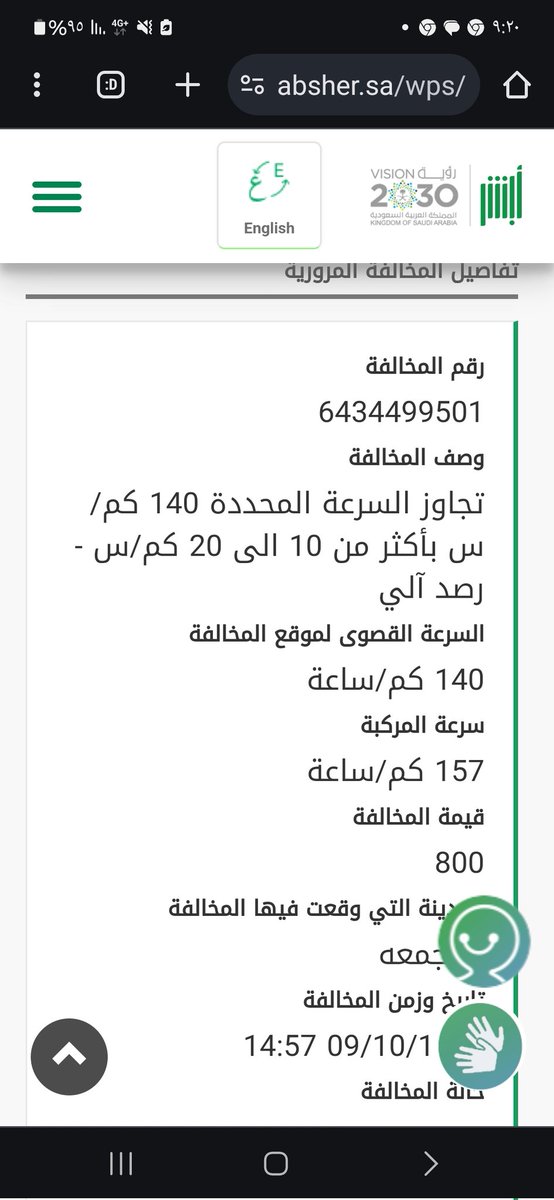Open the system recent apps view

pyautogui.click(x=121, y=1163)
